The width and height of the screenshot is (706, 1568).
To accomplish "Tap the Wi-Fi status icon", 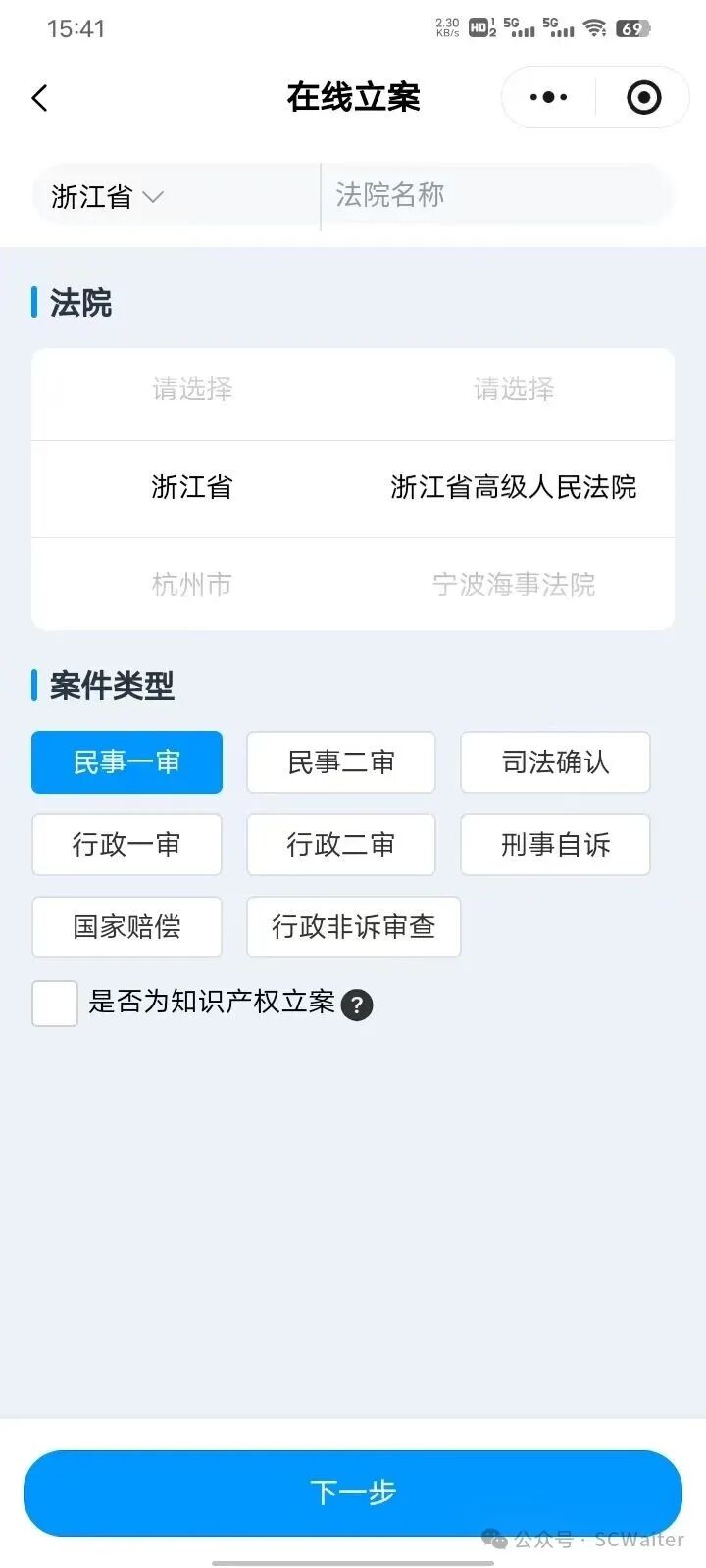I will [x=596, y=28].
